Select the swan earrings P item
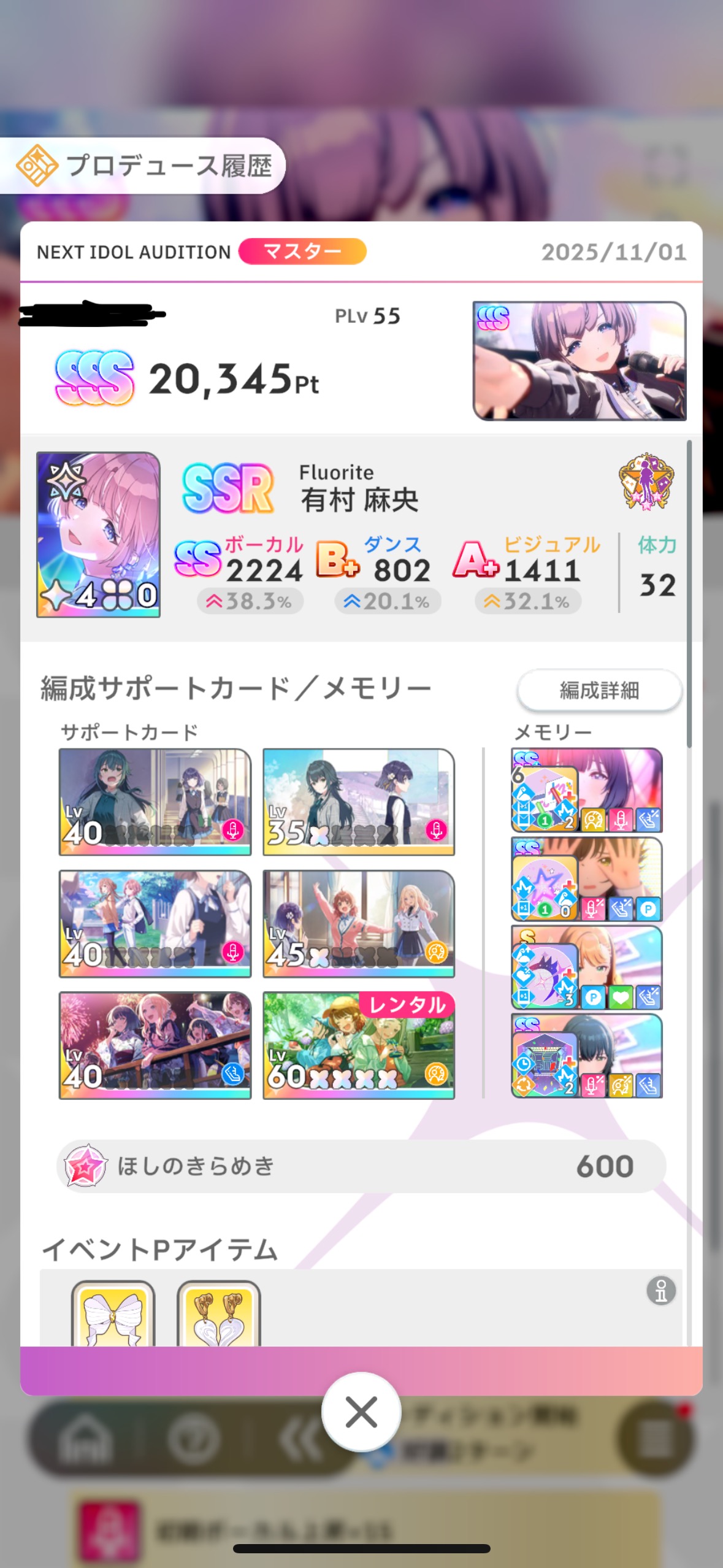The width and height of the screenshot is (723, 1568). click(219, 1314)
